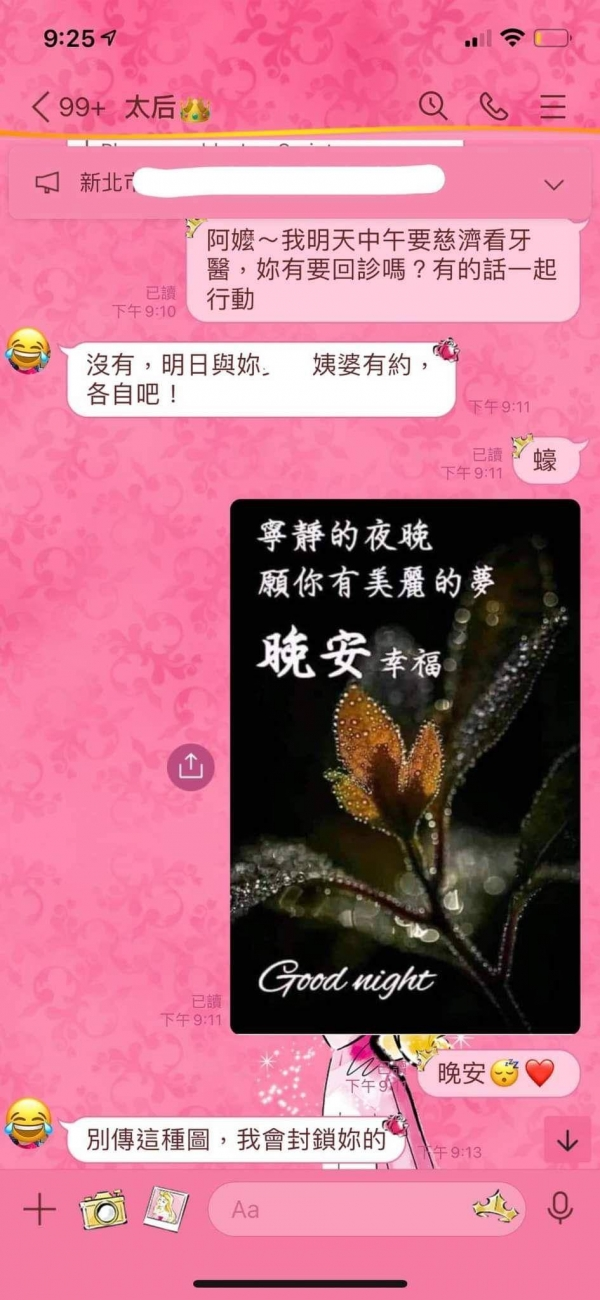Launch the camera from the chat

pos(102,1209)
